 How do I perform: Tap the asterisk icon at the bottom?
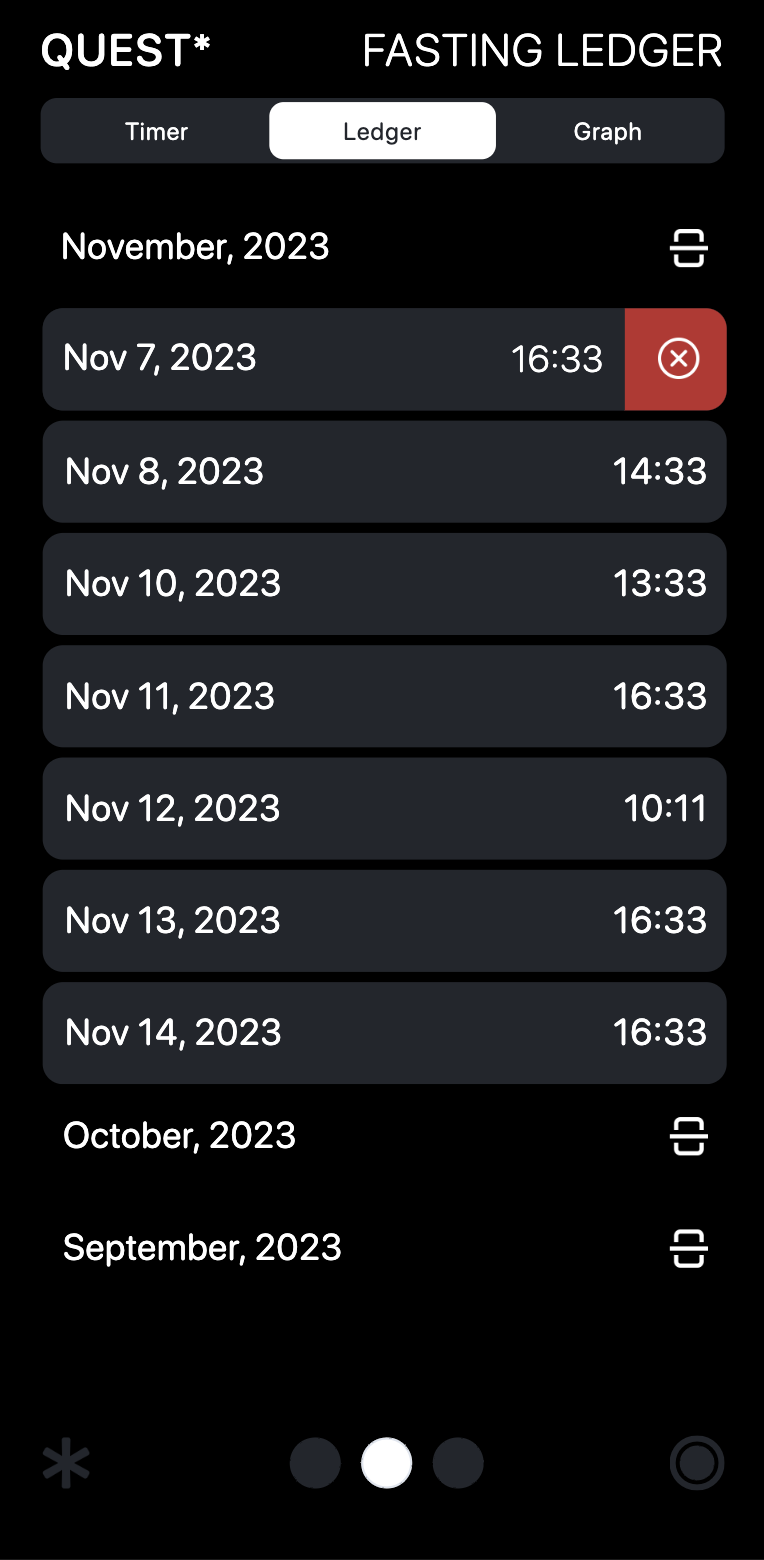coord(66,1464)
